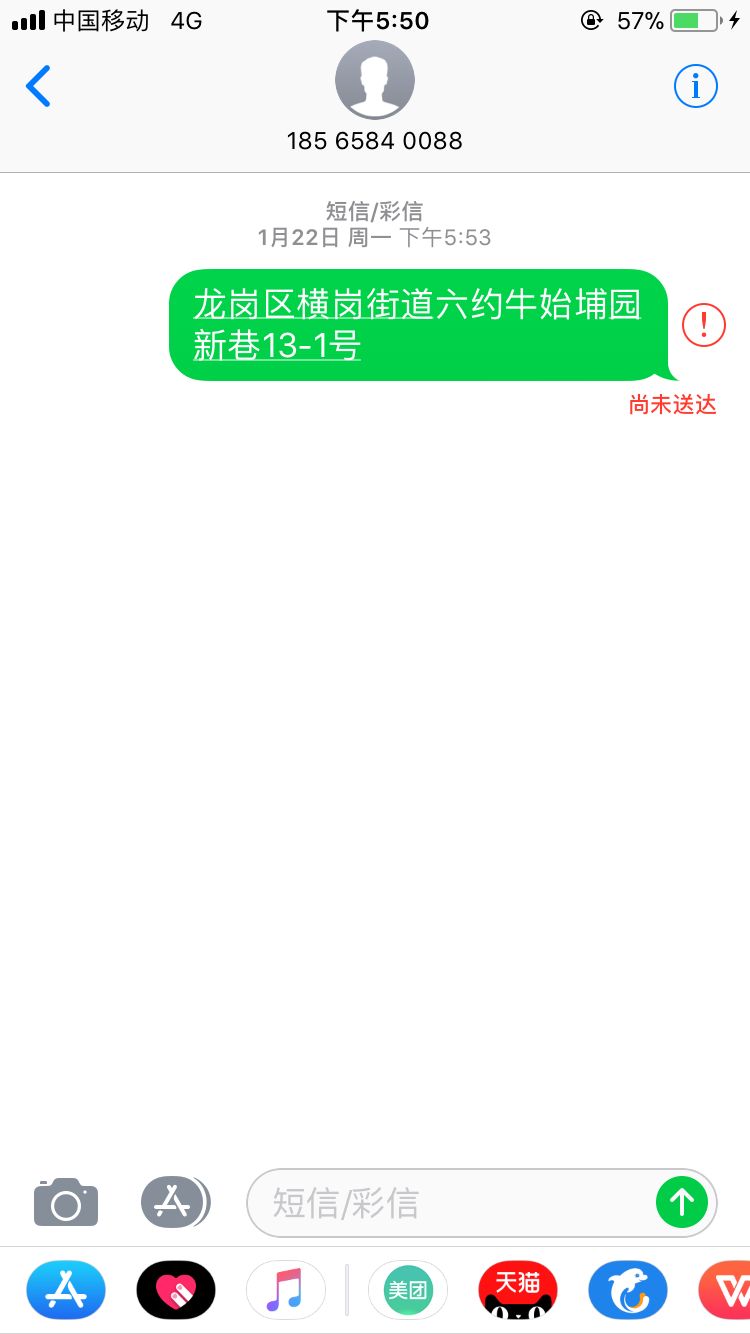The image size is (750, 1334).
Task: Tap the red not-delivered exclamation icon
Action: click(x=703, y=325)
